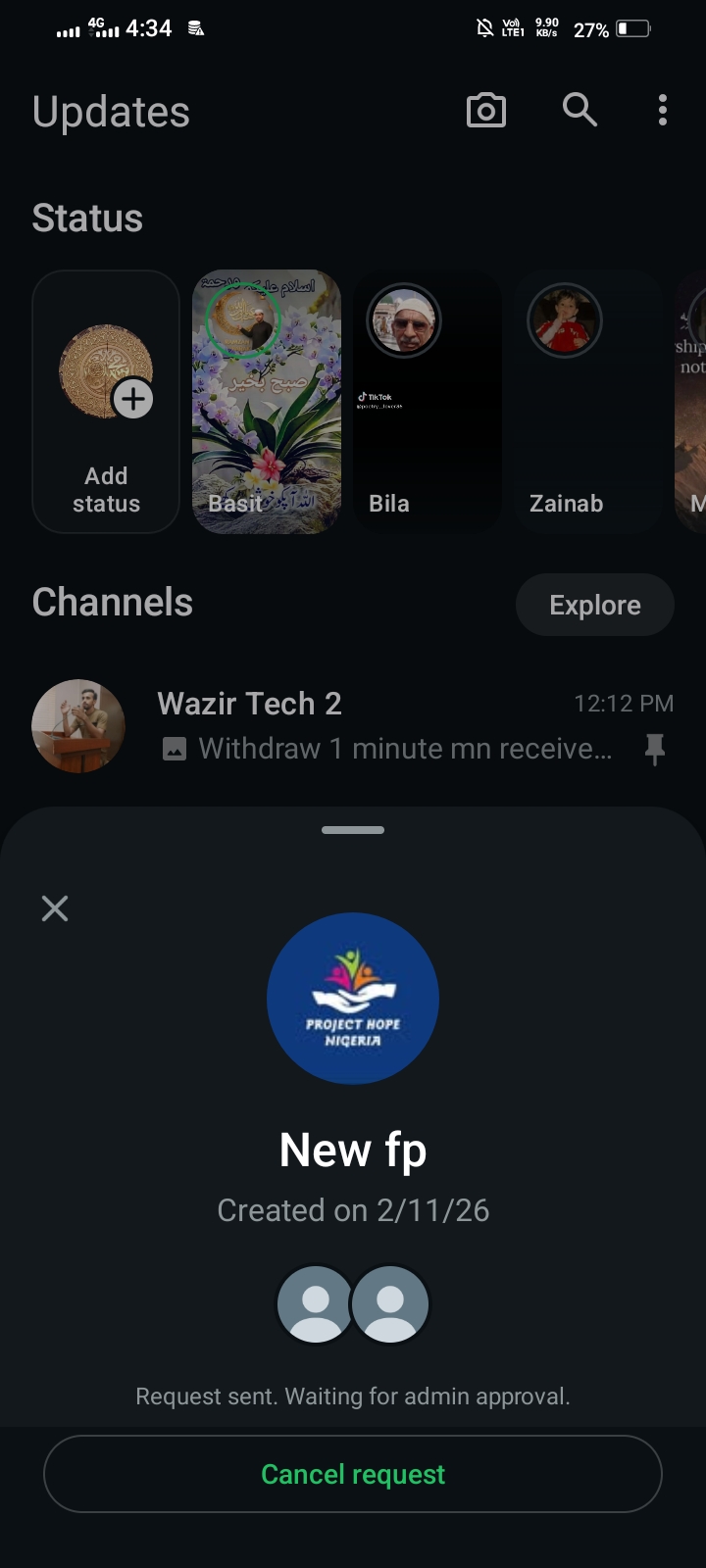
Task: View Basit's status update
Action: (267, 402)
